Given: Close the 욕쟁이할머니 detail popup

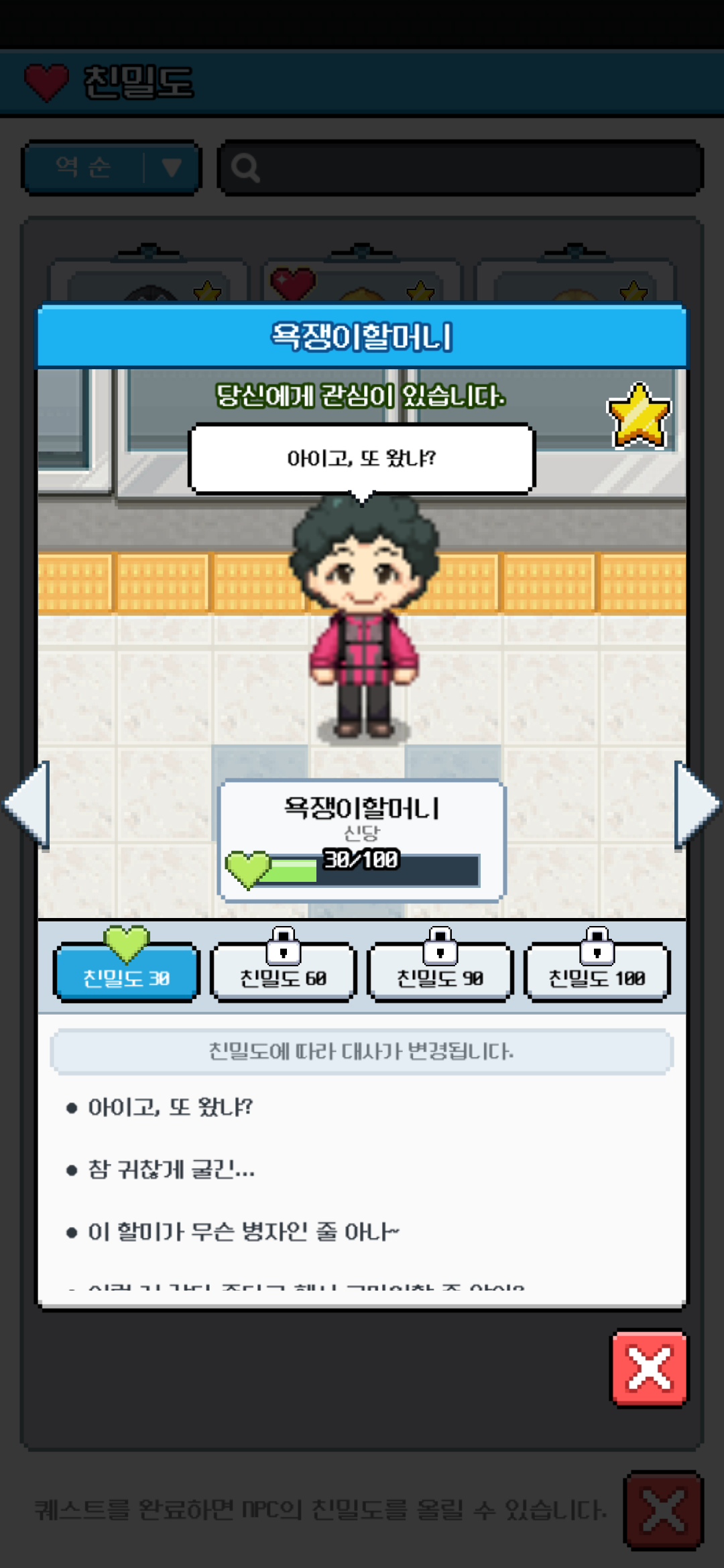Looking at the screenshot, I should (649, 1368).
